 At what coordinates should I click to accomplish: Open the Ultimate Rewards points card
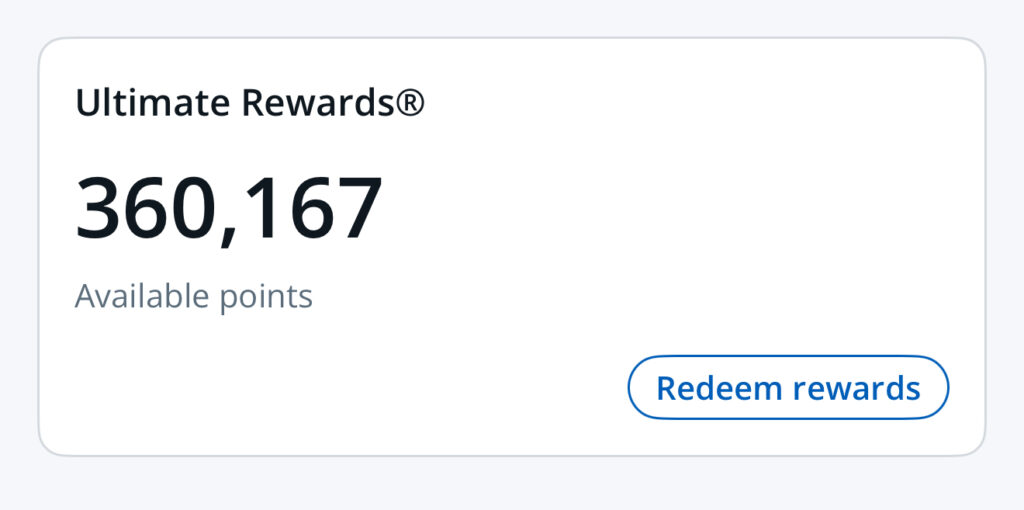tap(400, 210)
